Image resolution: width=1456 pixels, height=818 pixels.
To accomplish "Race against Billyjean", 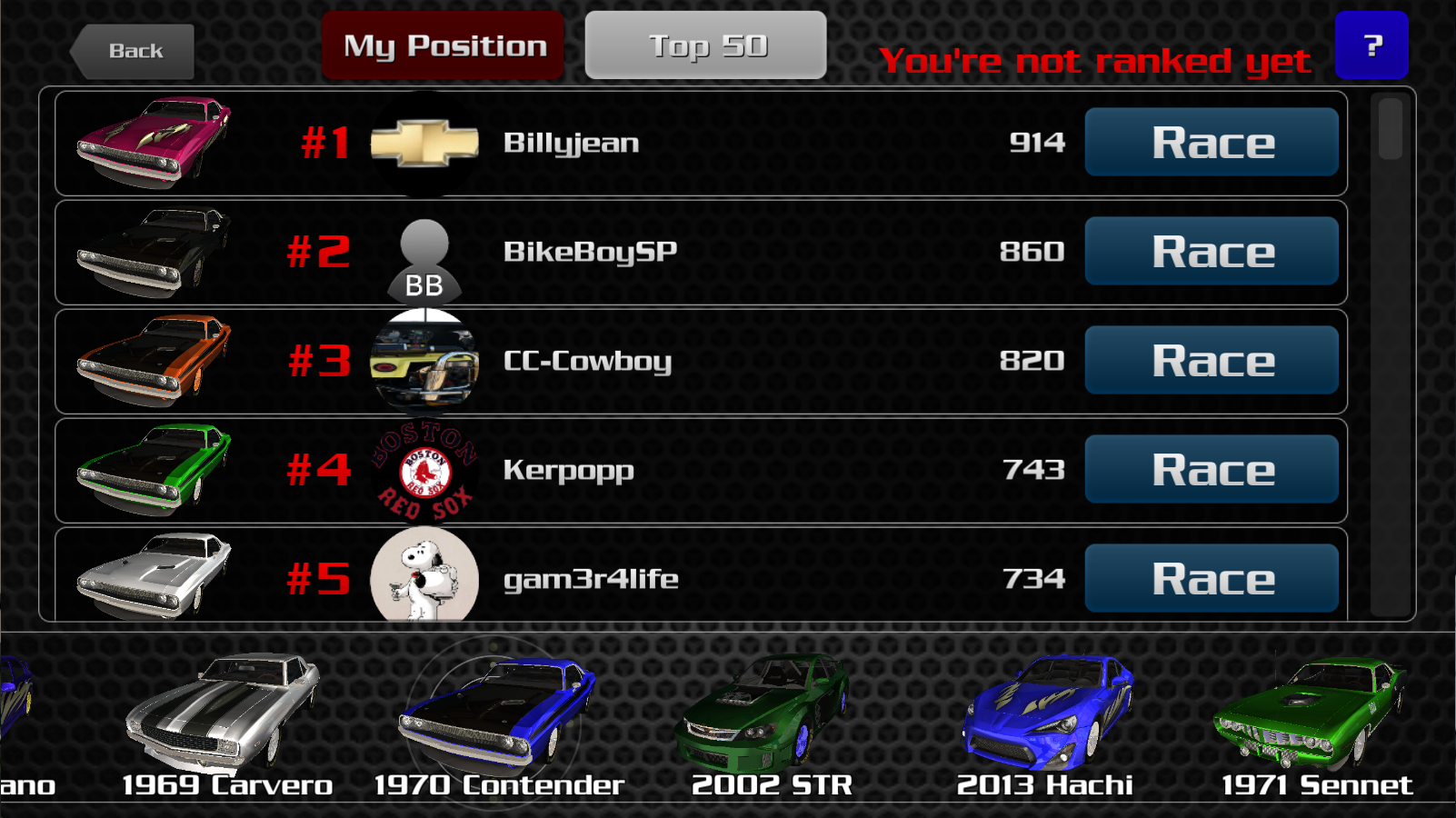I will click(x=1212, y=143).
